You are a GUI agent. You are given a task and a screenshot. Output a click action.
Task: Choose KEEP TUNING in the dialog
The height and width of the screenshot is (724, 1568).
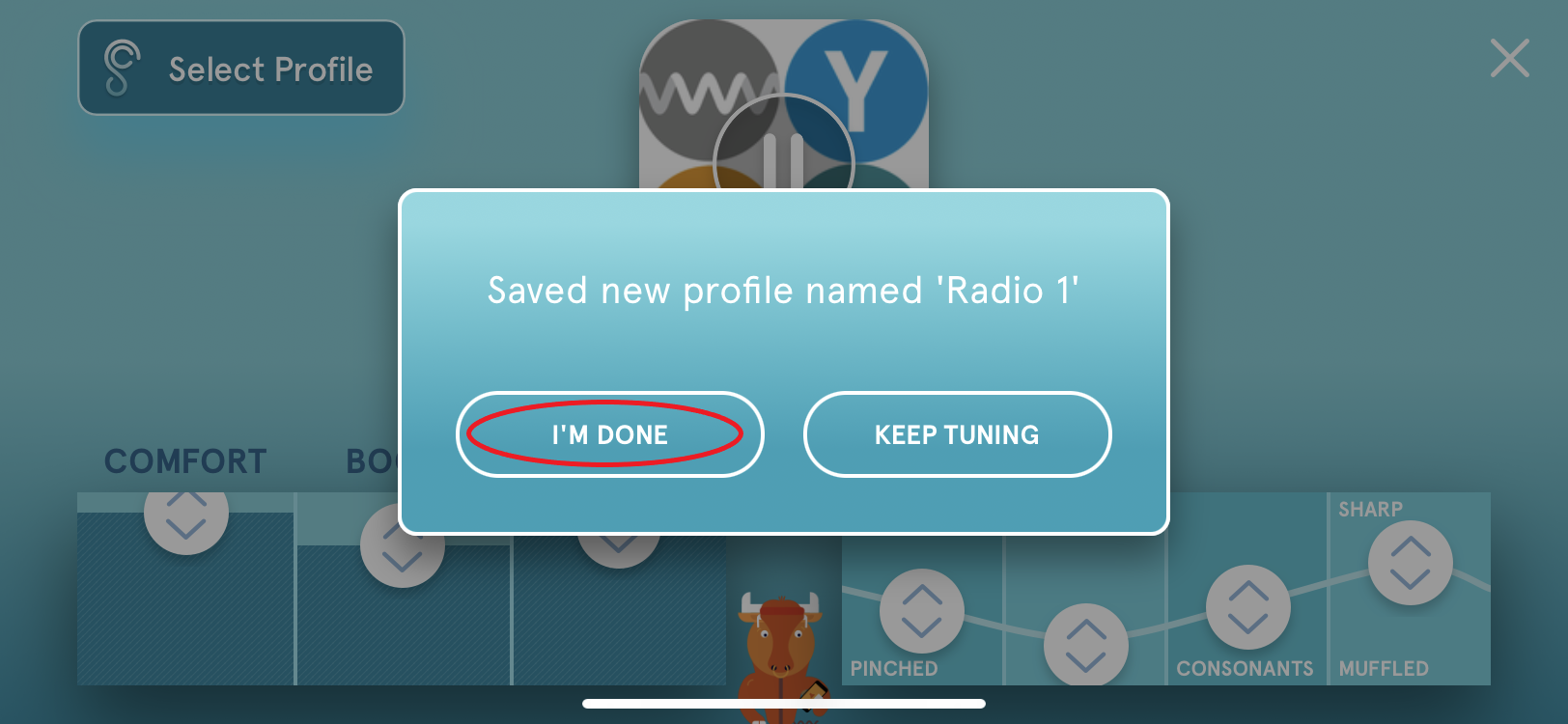957,434
